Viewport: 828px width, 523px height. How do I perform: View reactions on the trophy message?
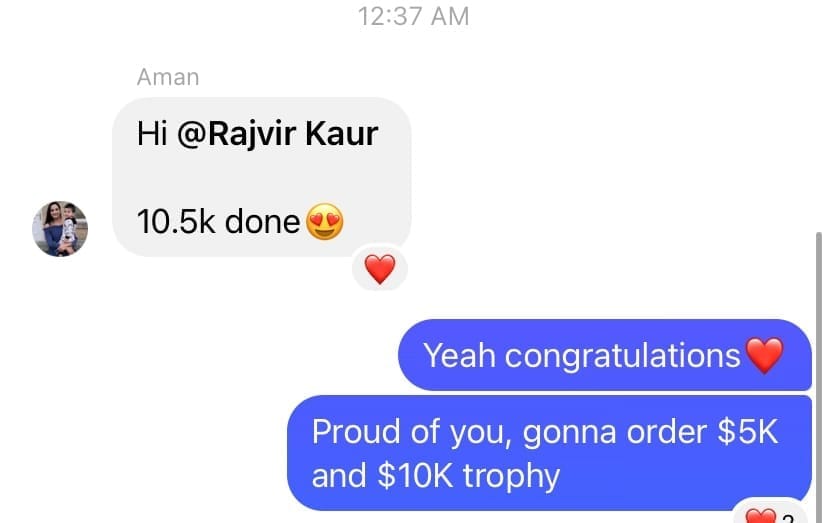point(769,514)
